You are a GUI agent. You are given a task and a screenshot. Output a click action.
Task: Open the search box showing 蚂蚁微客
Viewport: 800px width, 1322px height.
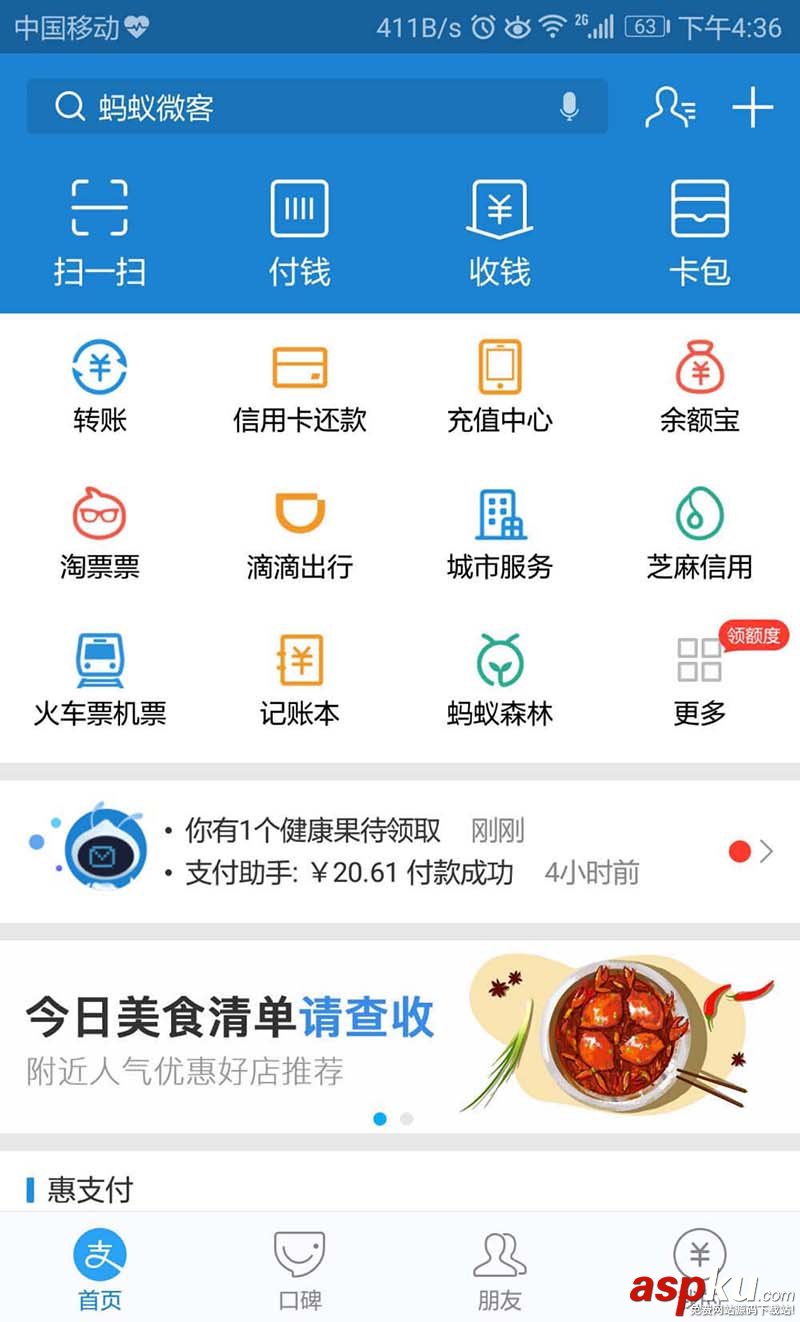pos(300,107)
